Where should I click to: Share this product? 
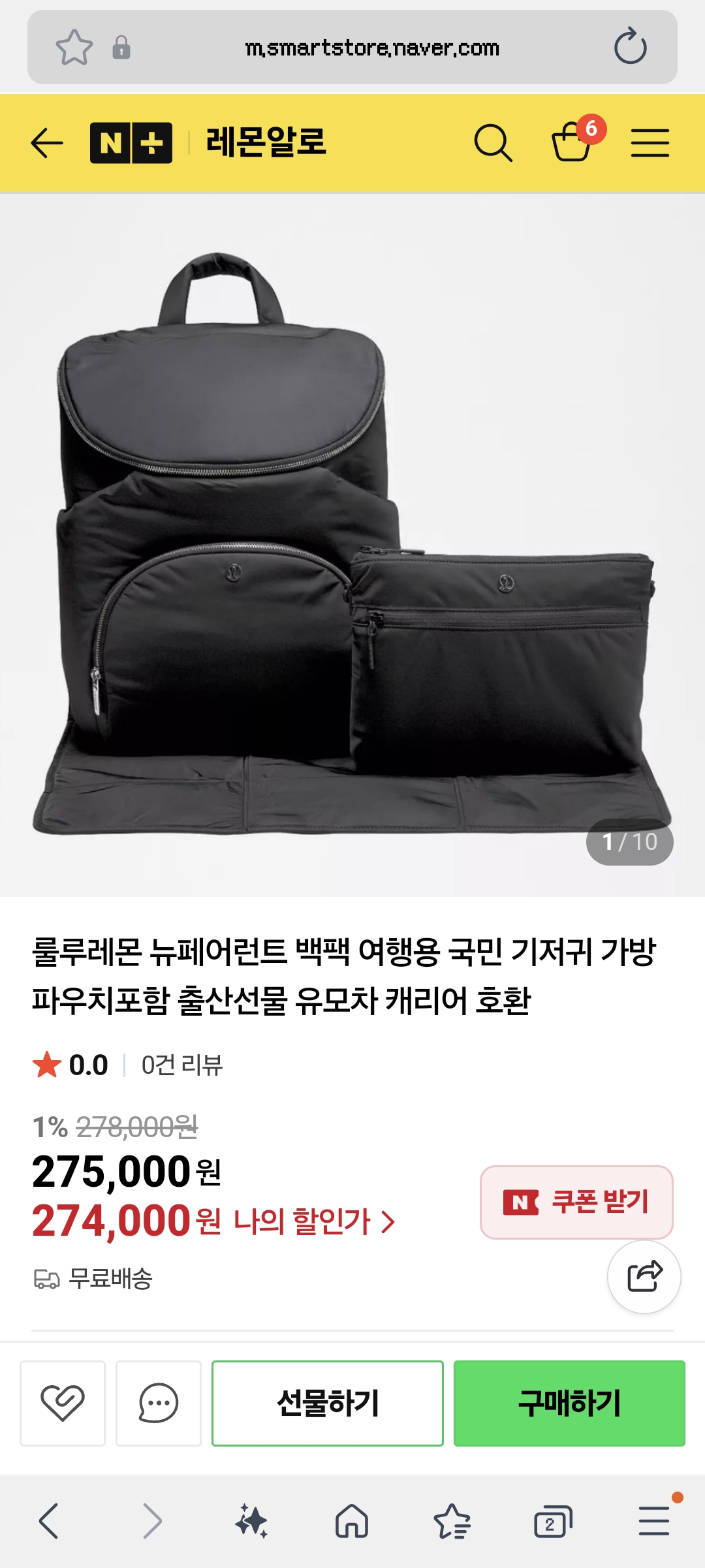click(x=644, y=1277)
